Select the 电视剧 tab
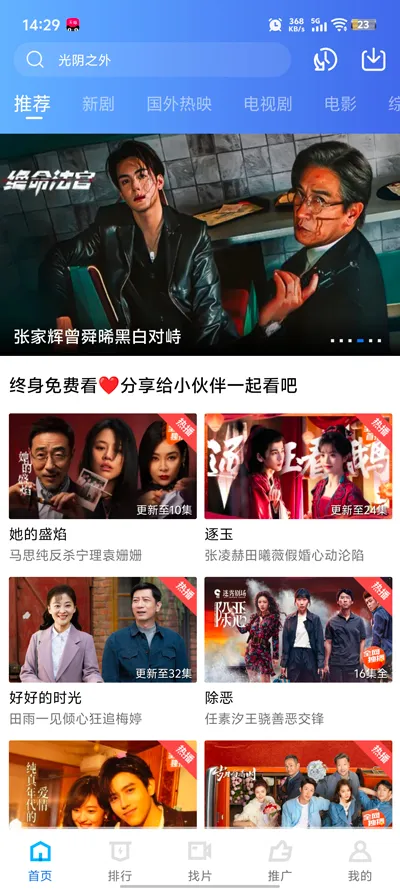 pyautogui.click(x=268, y=104)
